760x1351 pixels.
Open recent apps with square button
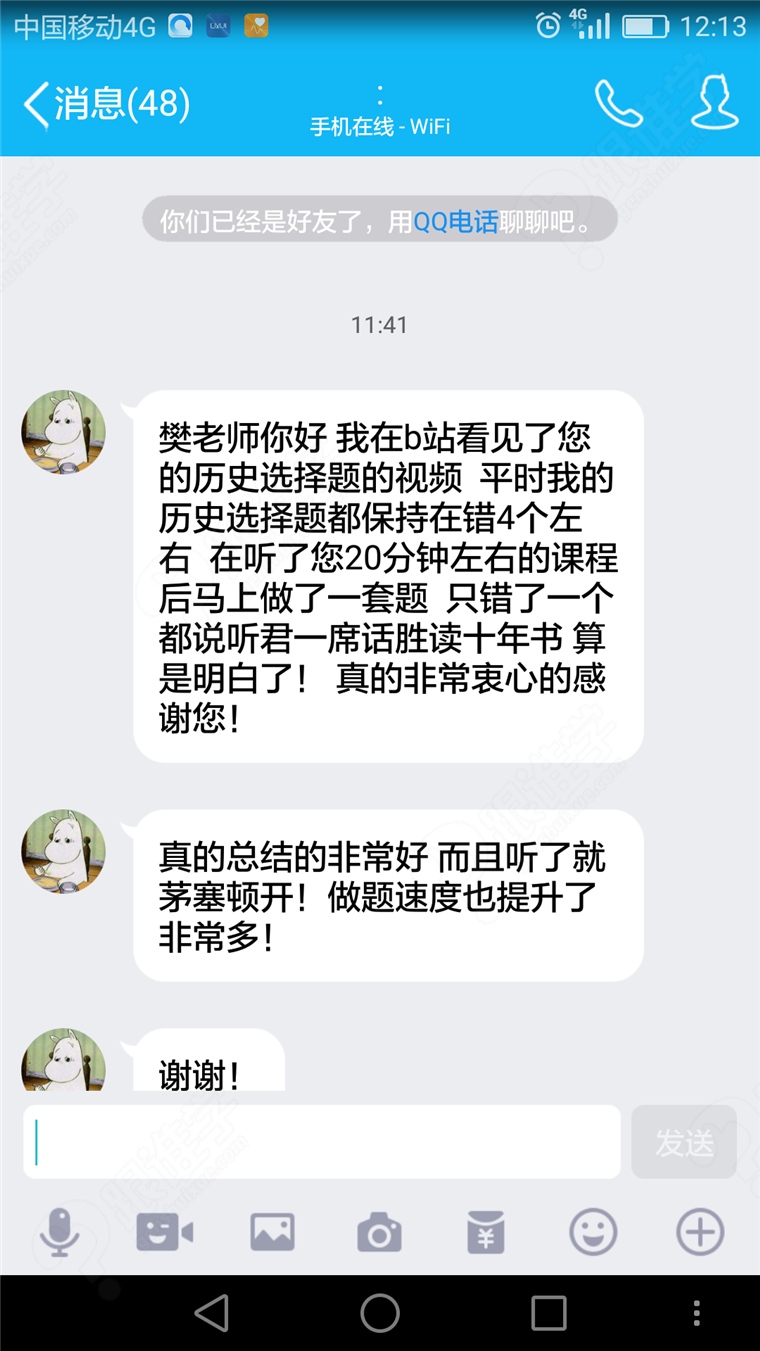(x=543, y=1313)
